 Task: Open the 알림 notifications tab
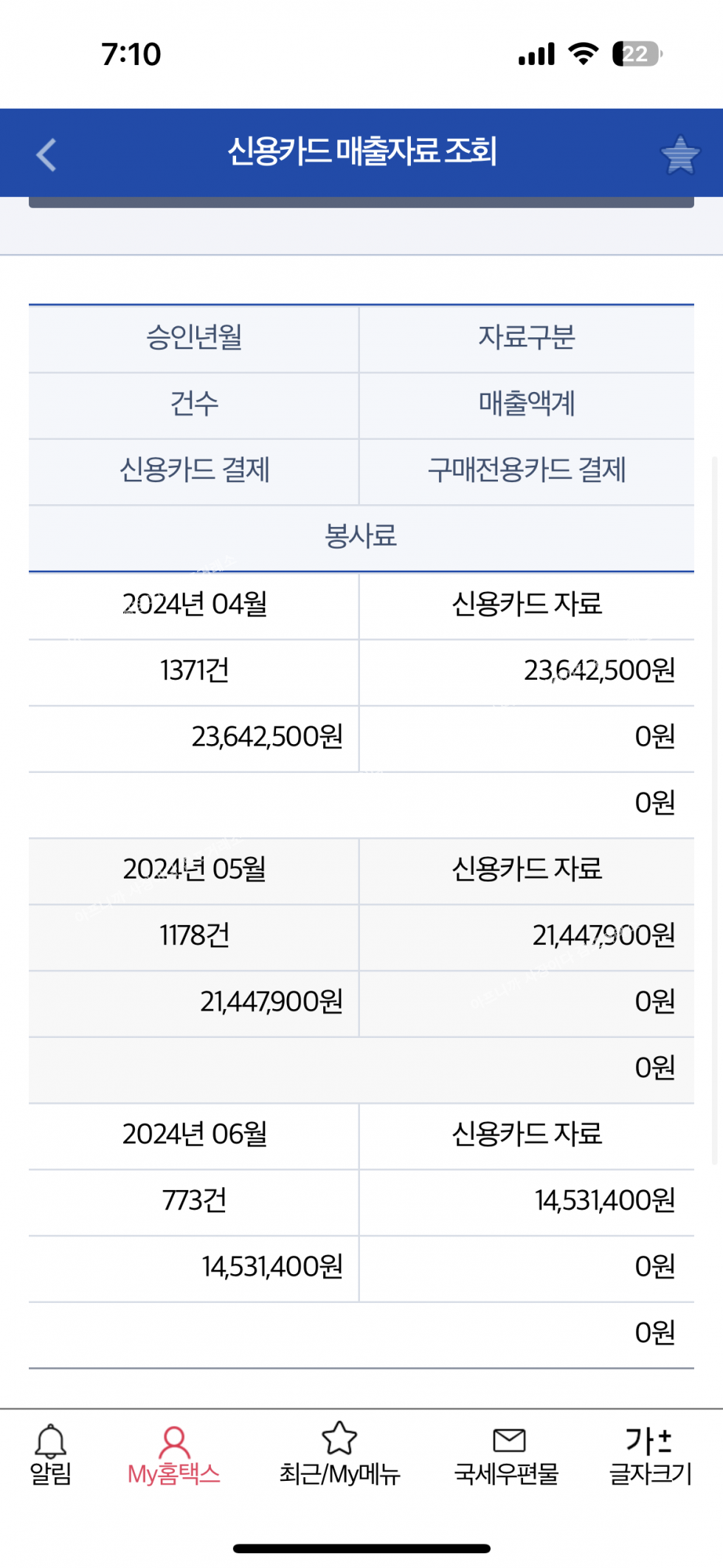pyautogui.click(x=50, y=1454)
